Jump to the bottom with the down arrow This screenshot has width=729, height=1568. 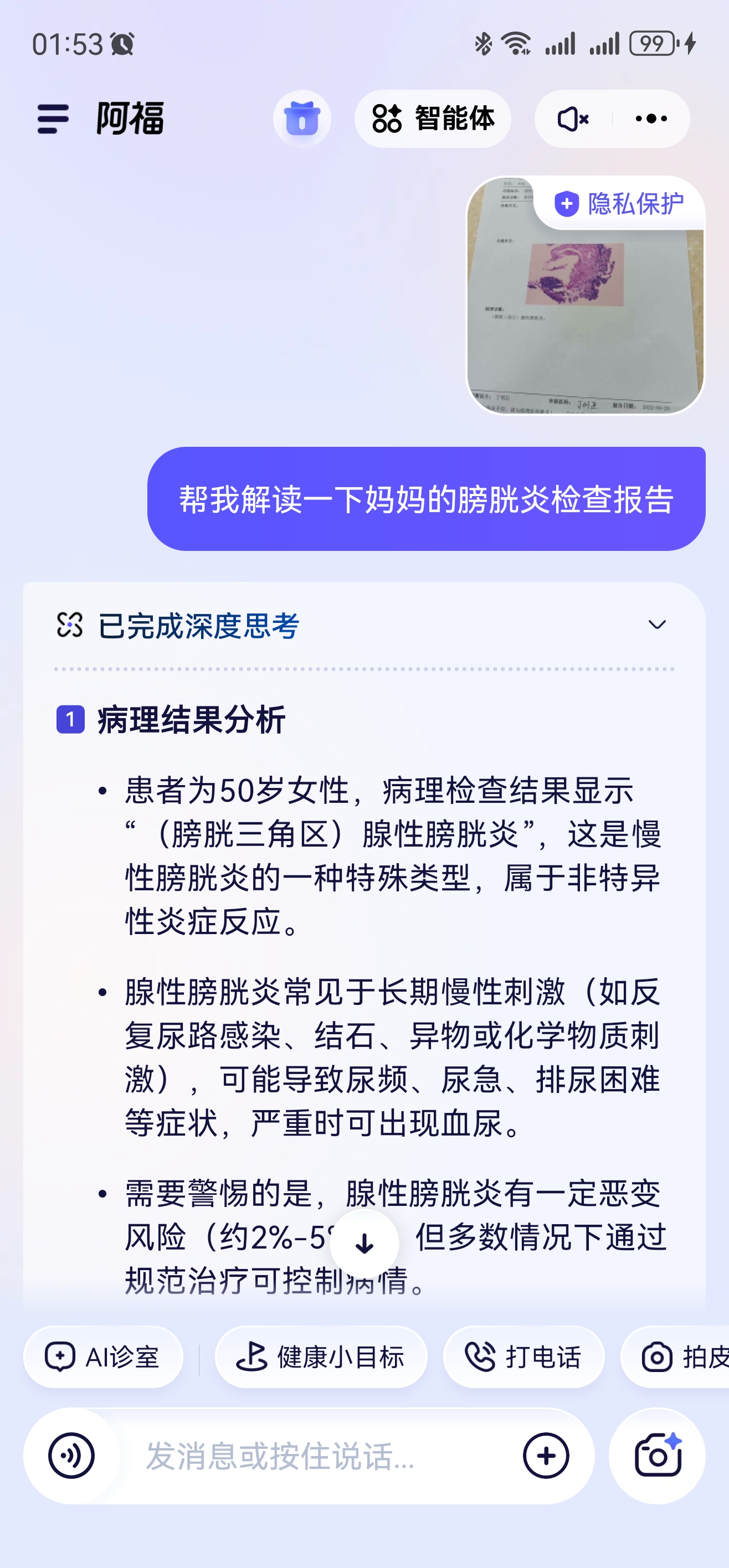coord(364,1244)
